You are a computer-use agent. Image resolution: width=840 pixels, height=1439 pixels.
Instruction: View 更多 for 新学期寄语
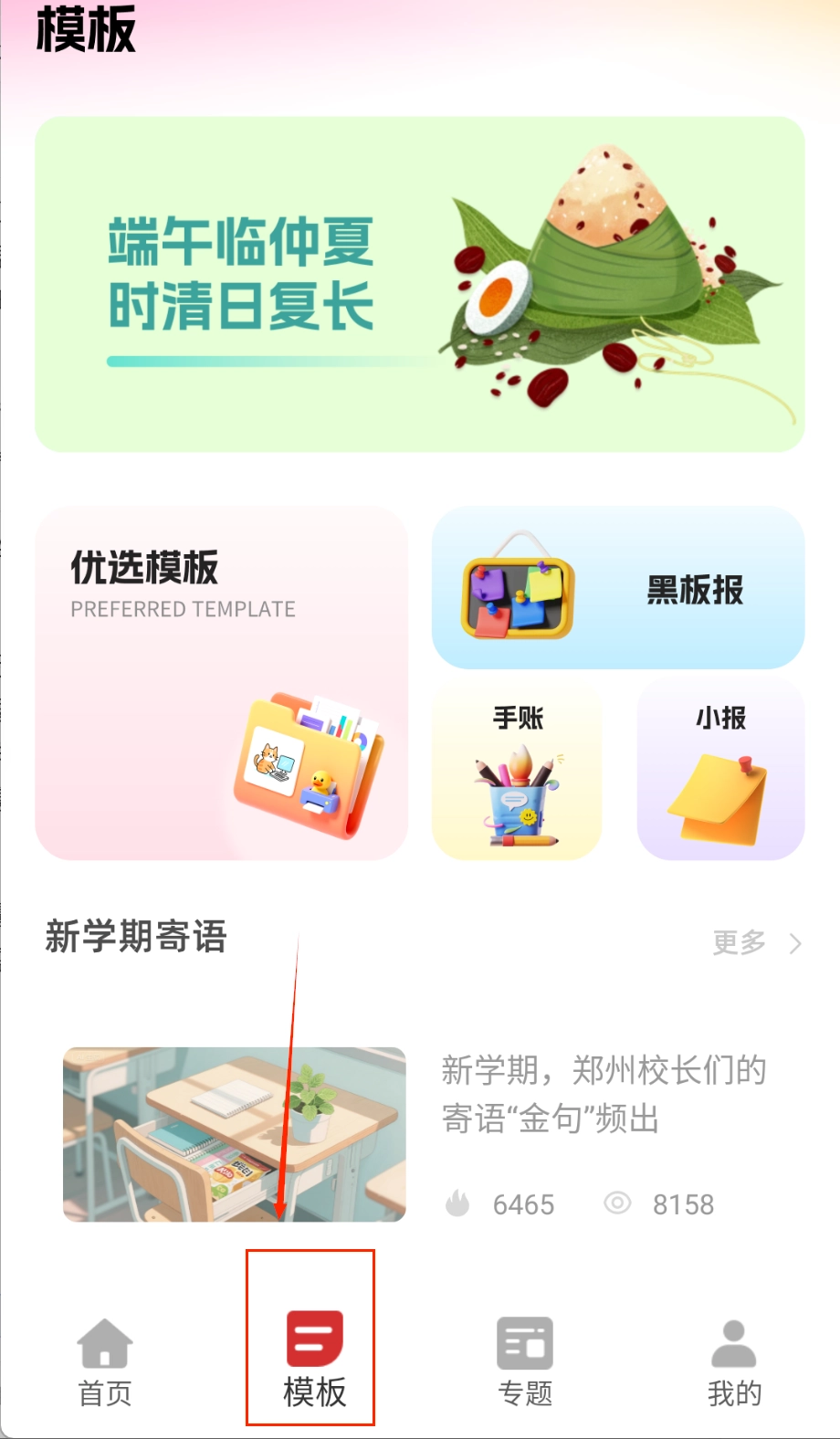(756, 942)
